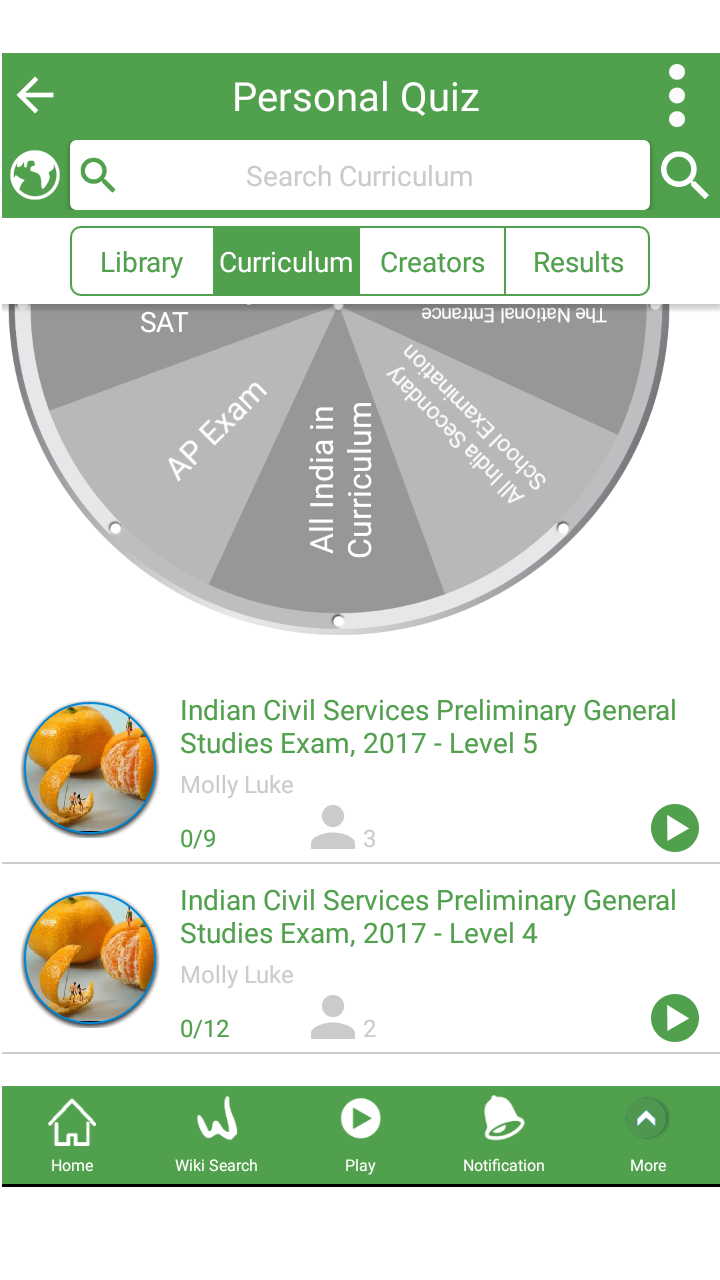This screenshot has height=1280, width=720.
Task: Expand the More menu
Action: 647,1135
